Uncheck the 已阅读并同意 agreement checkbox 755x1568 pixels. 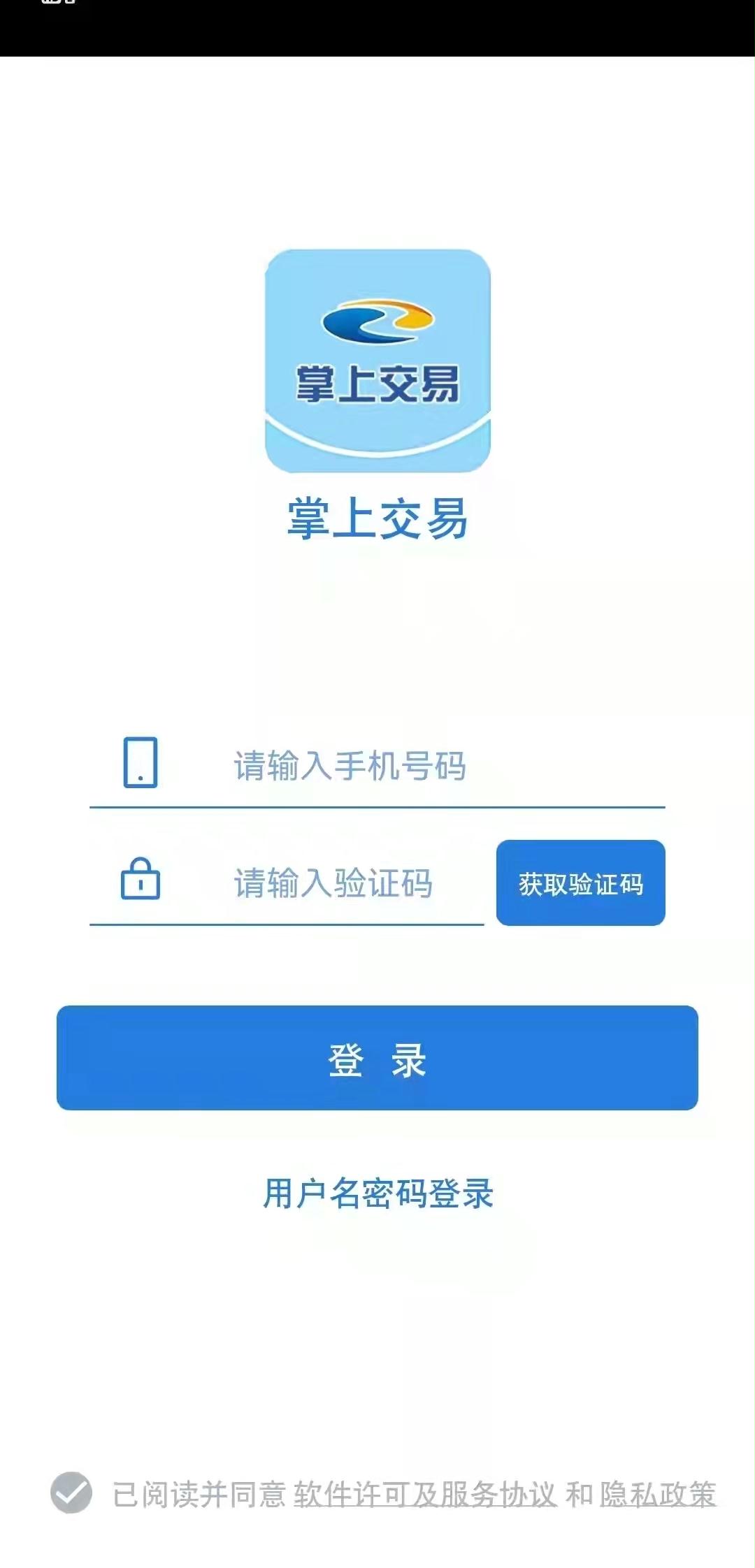[71, 1493]
